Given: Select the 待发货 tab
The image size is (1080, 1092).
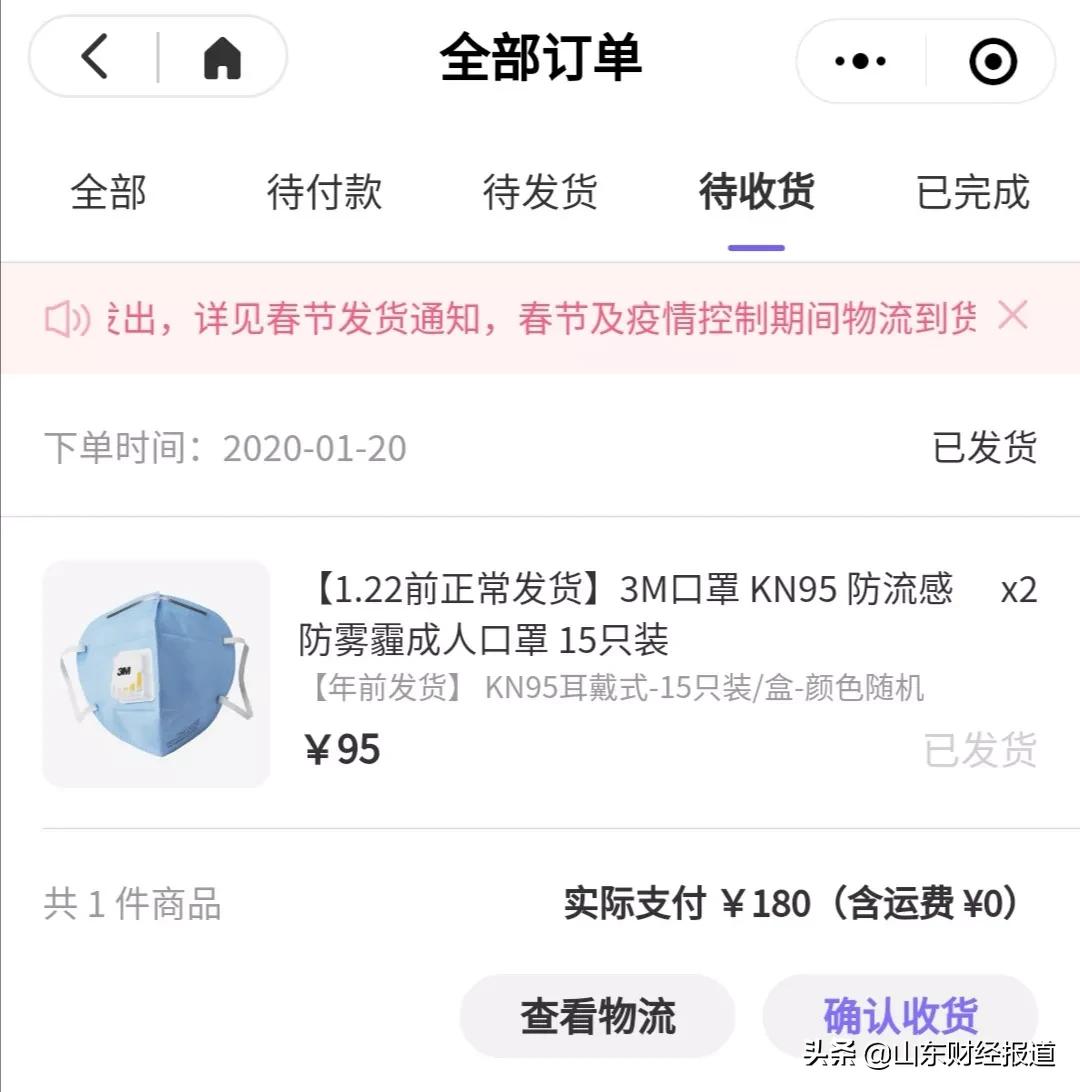Looking at the screenshot, I should click(x=540, y=193).
